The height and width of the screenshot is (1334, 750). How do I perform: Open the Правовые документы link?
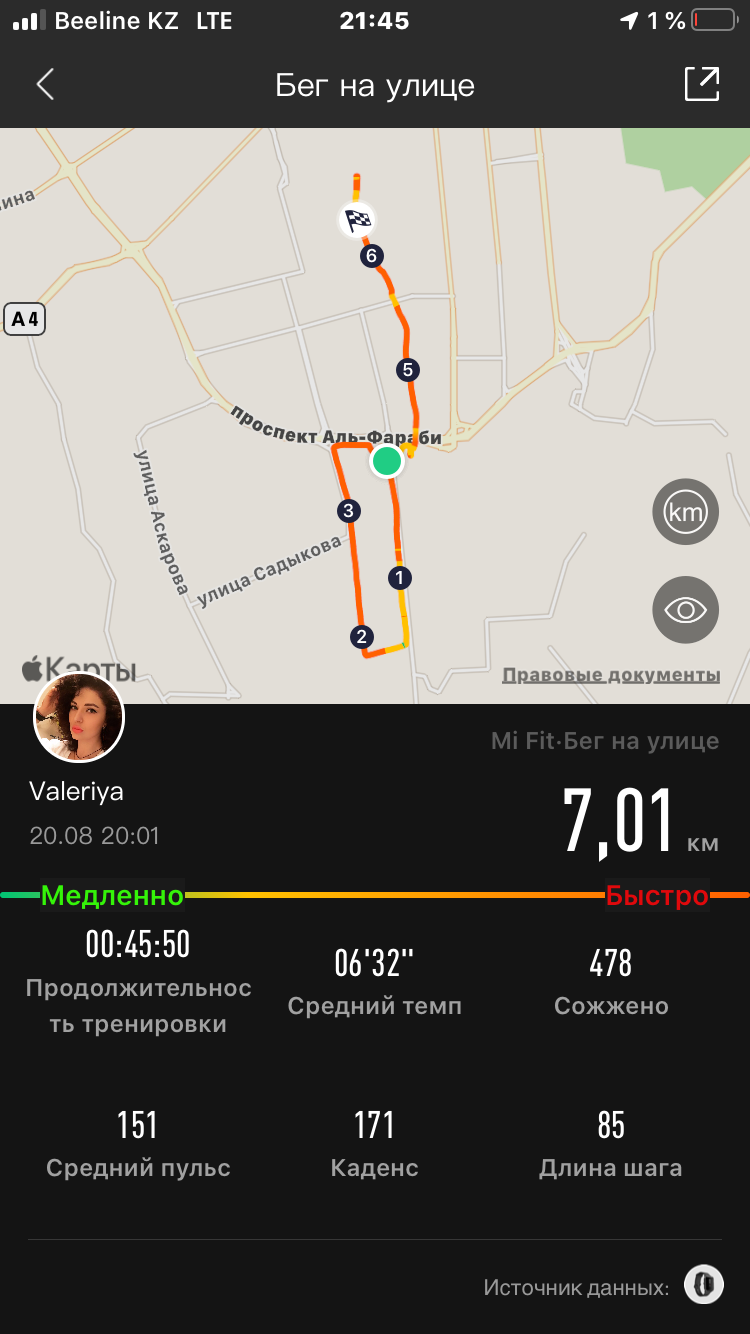tap(611, 675)
